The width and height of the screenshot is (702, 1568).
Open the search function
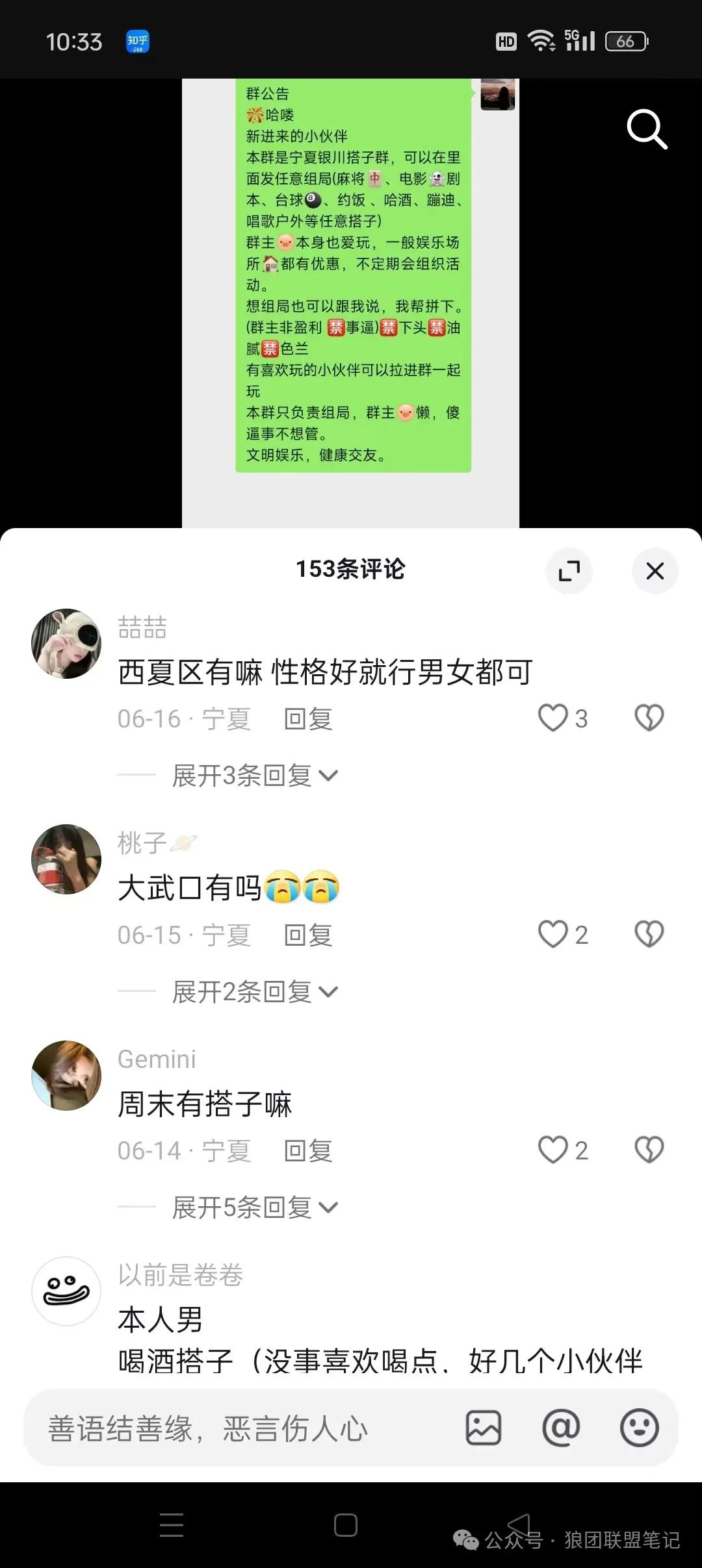(646, 129)
